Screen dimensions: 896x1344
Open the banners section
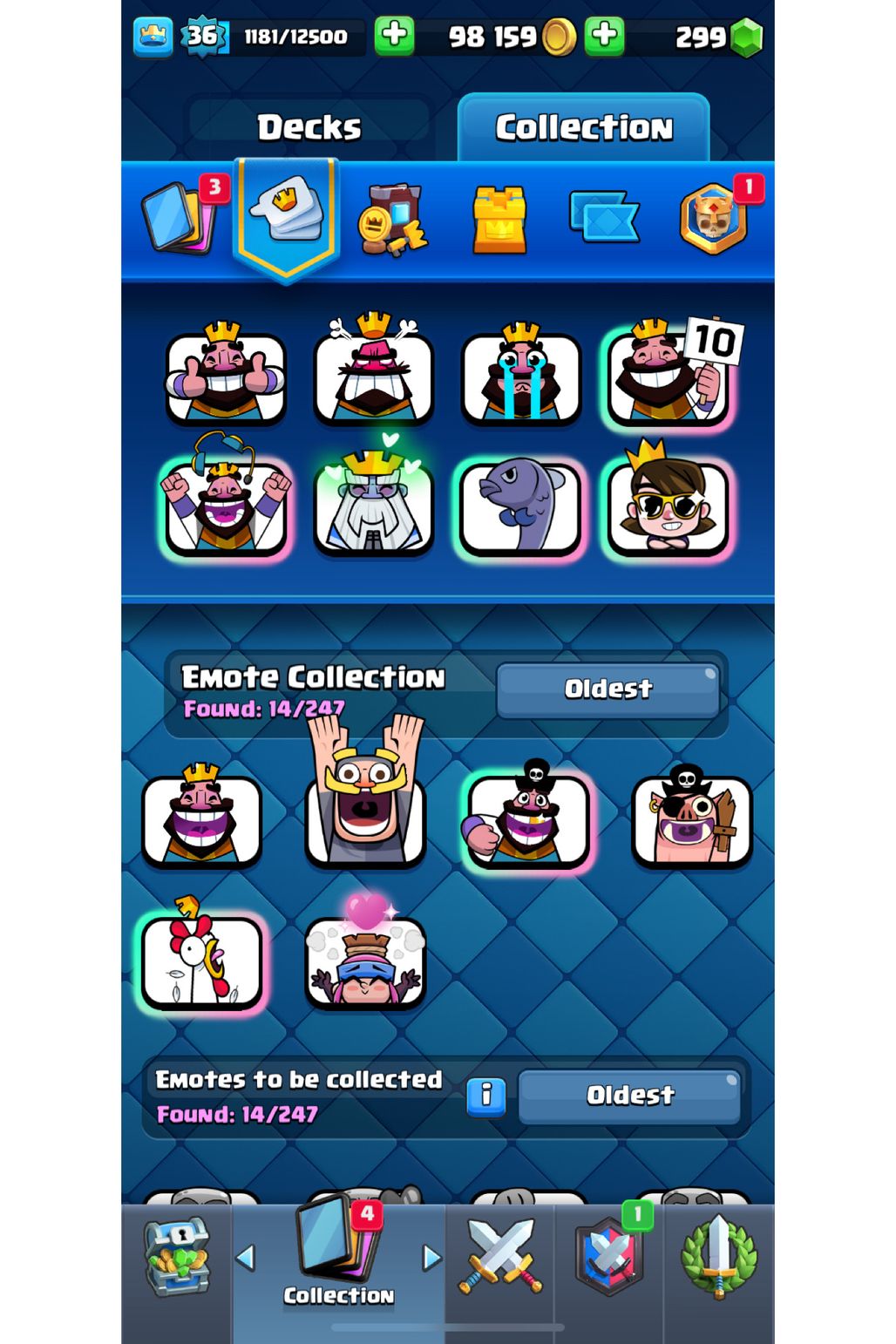(604, 218)
